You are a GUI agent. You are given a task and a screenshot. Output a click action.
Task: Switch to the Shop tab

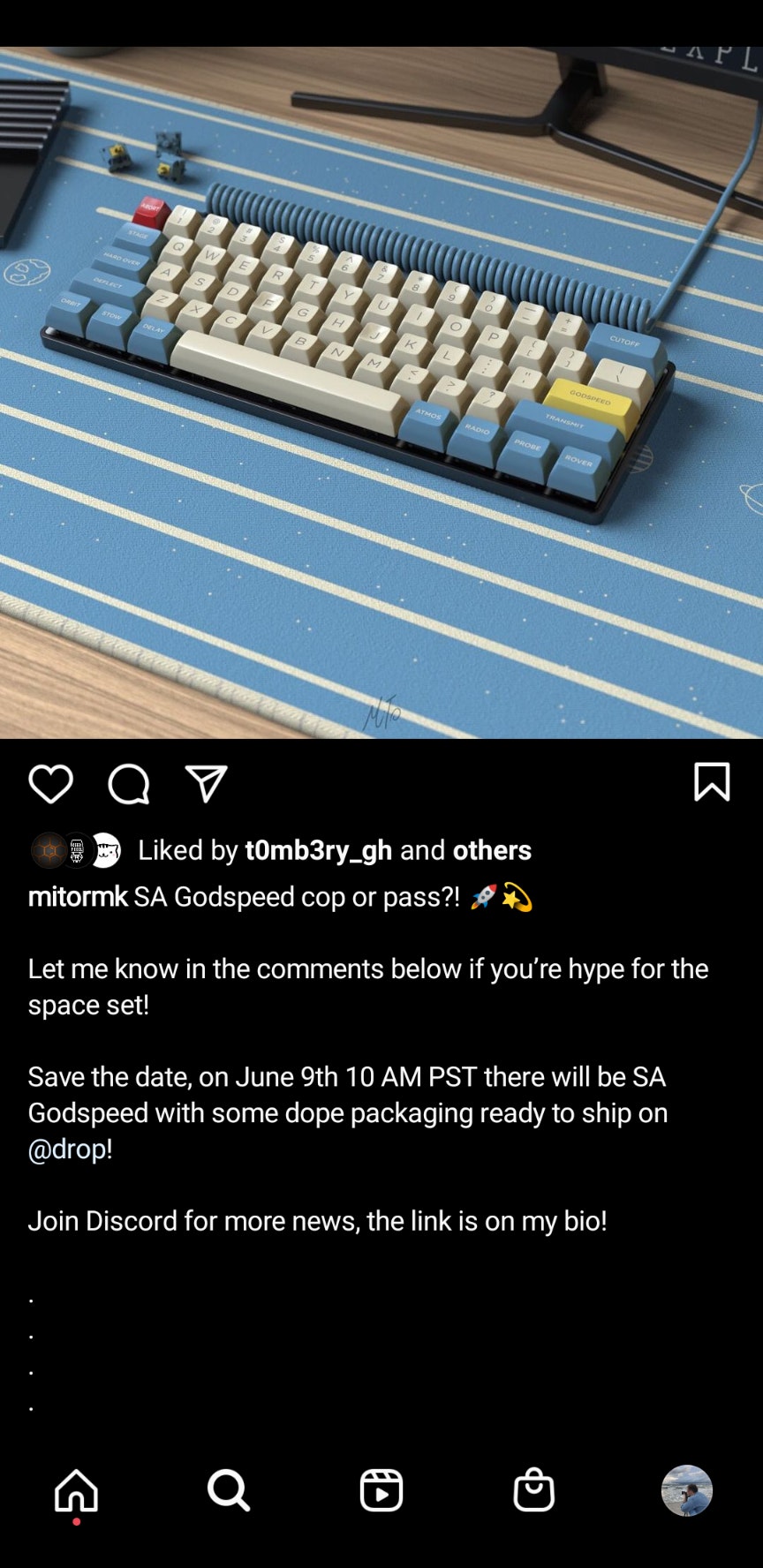(x=533, y=1491)
